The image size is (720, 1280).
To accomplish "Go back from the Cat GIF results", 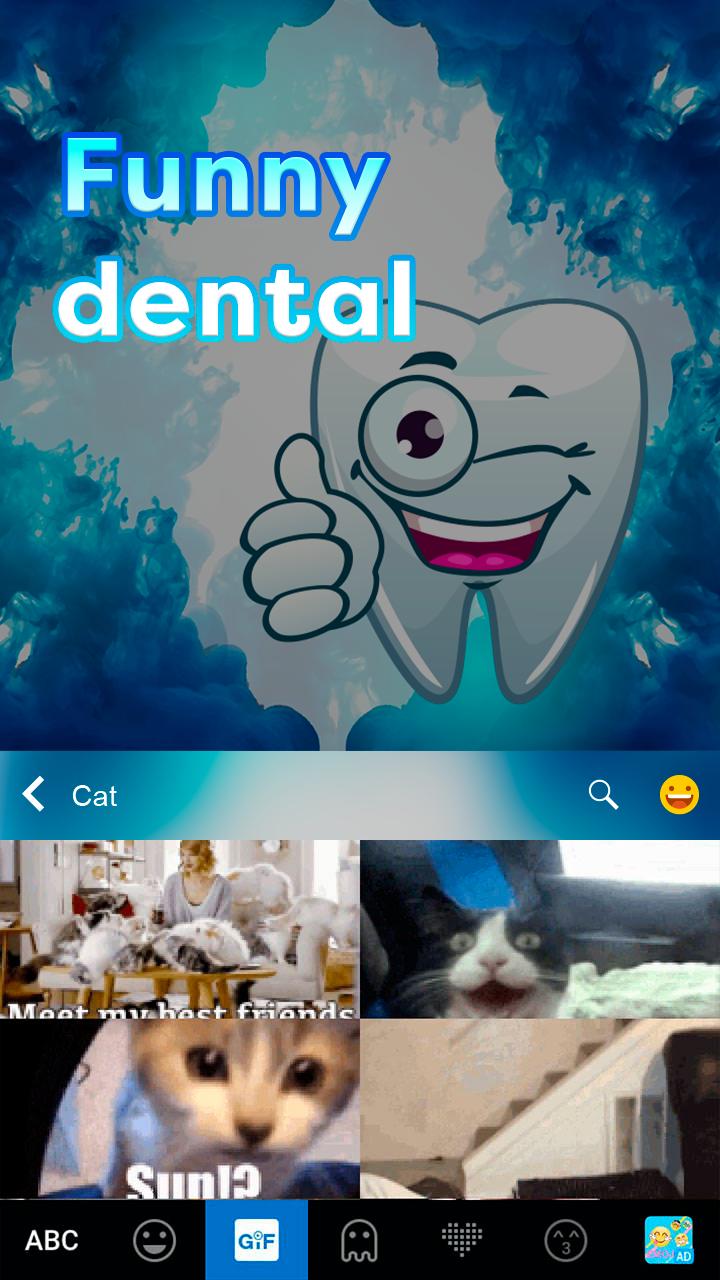I will pos(34,795).
